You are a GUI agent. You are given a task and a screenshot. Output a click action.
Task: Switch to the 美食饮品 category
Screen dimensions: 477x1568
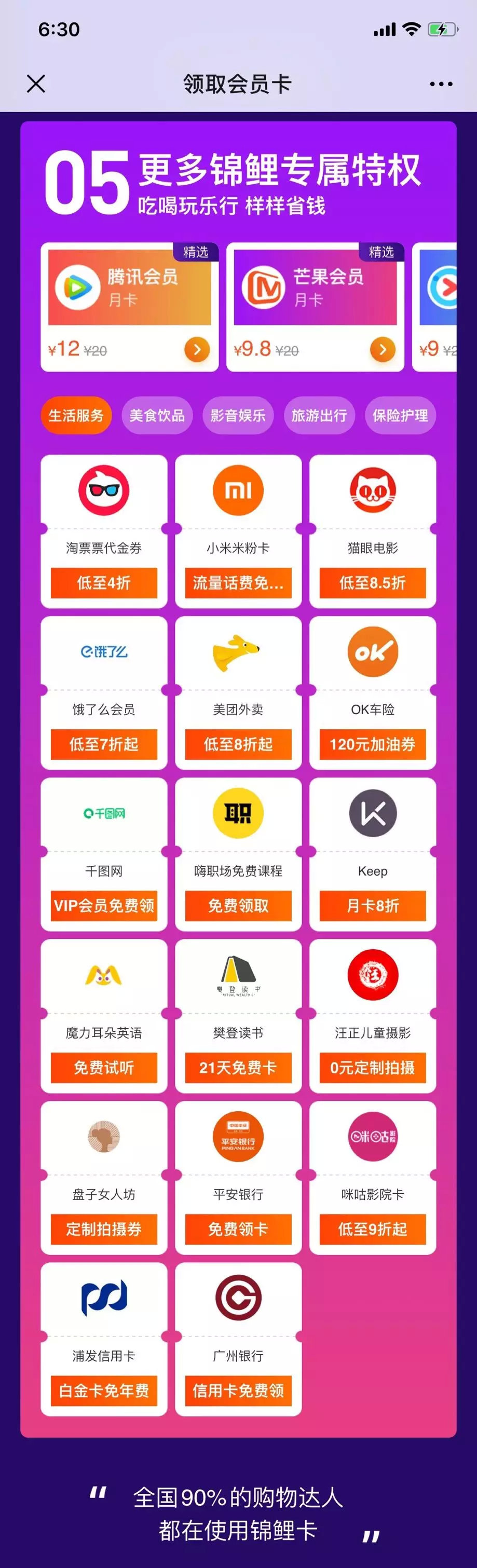pos(157,416)
